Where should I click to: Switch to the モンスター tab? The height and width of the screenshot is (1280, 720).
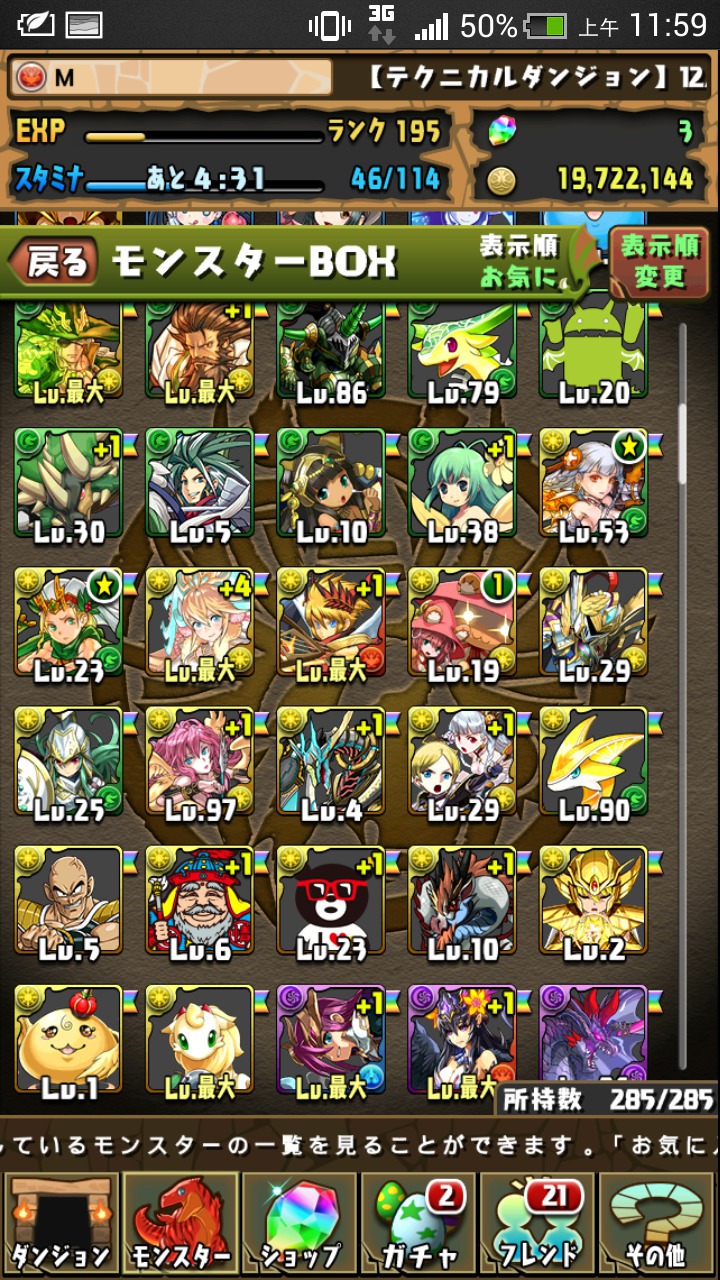[x=180, y=1224]
